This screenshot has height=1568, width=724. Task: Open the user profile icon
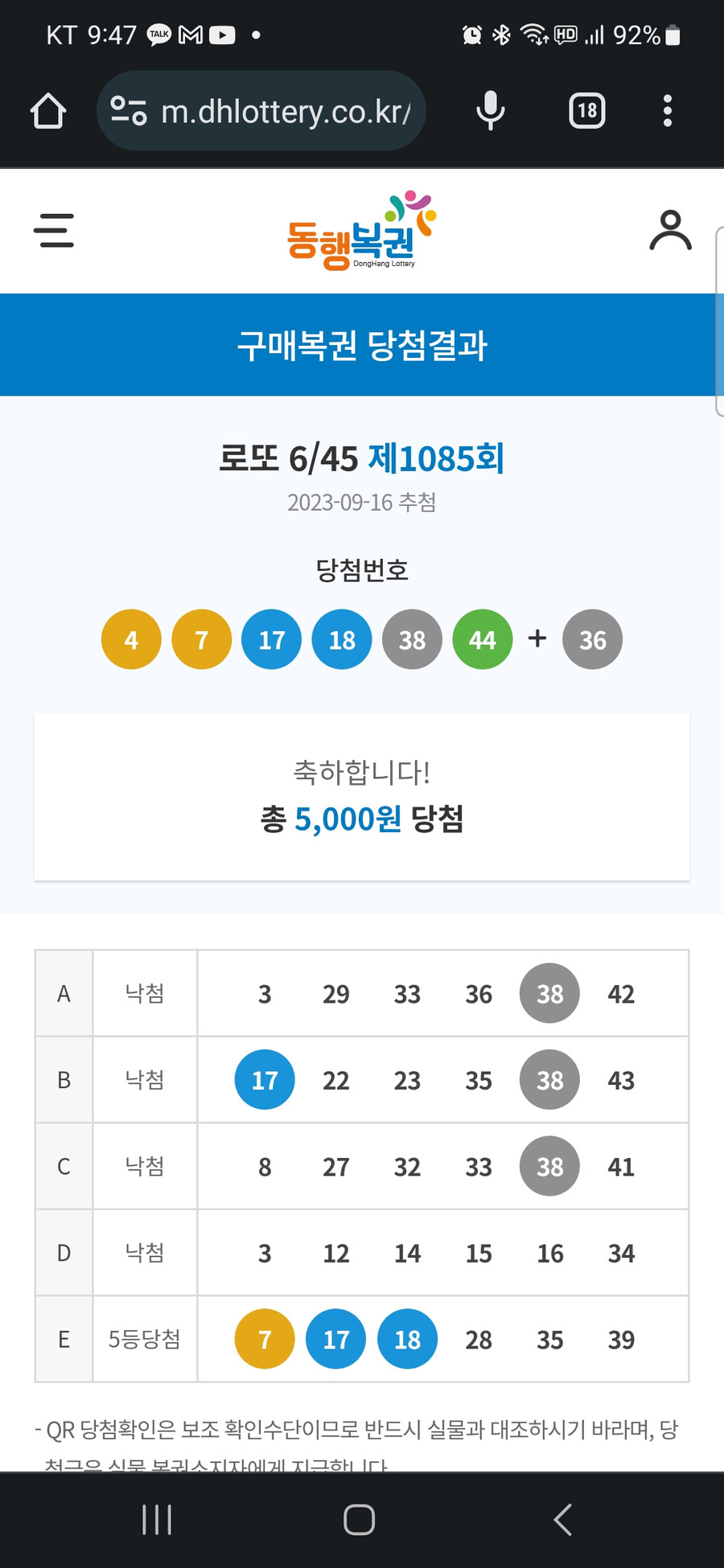[x=670, y=231]
